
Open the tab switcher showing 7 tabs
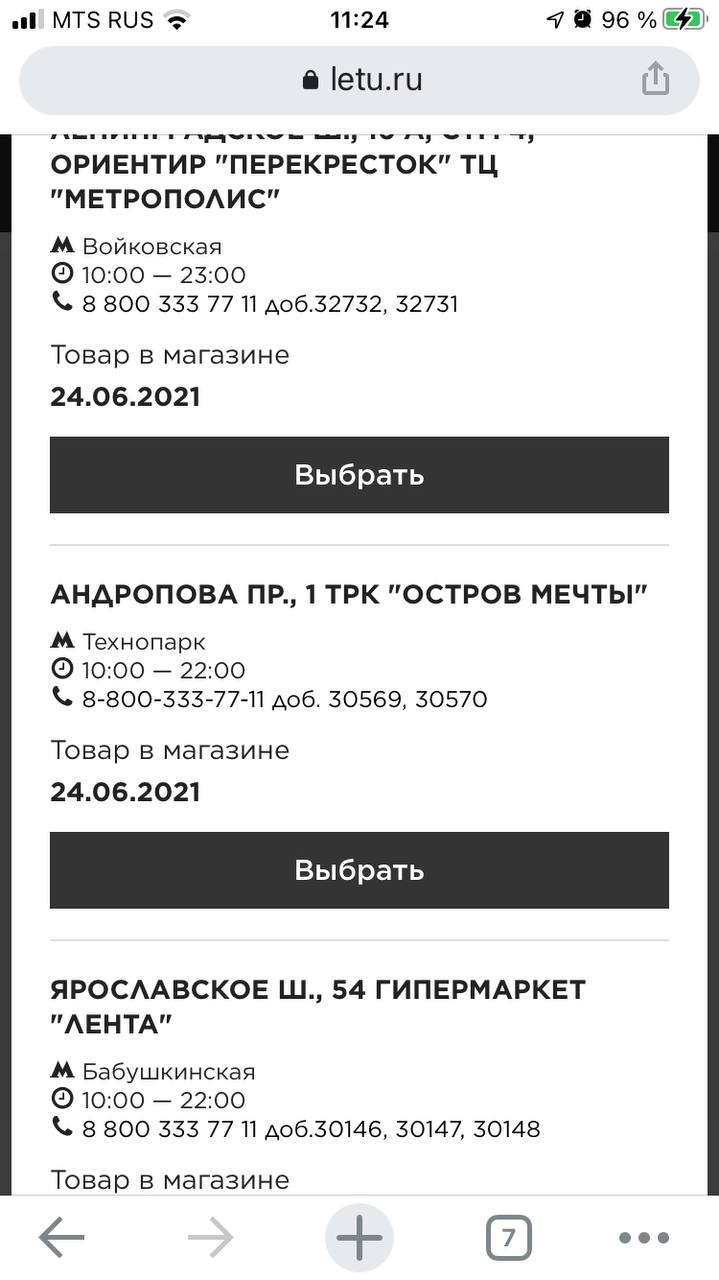tap(508, 1239)
